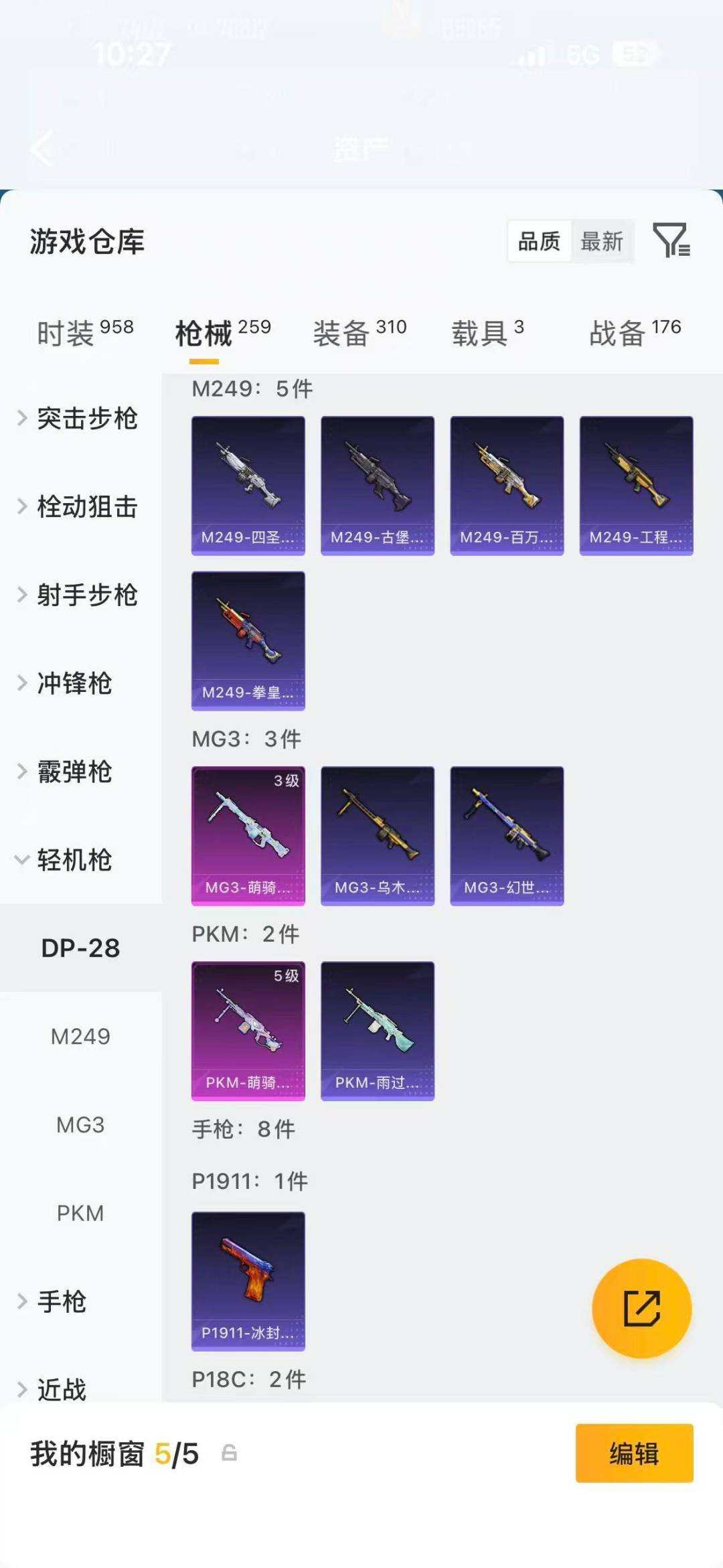Select the P1911-冰封 pistol thumbnail
This screenshot has height=1568, width=723.
click(x=248, y=1279)
